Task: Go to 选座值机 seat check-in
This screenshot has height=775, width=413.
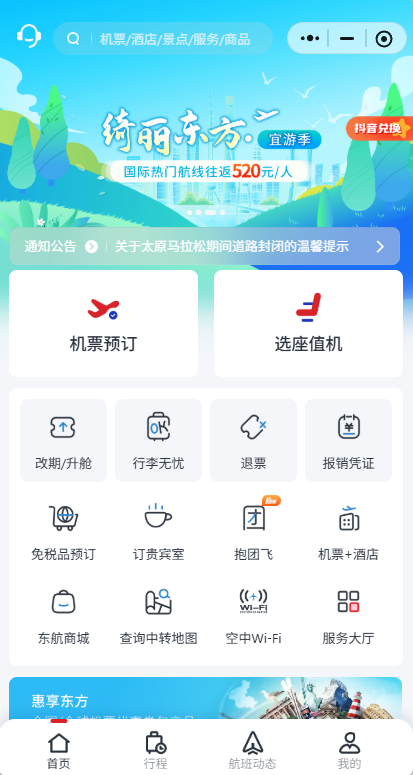Action: point(308,323)
